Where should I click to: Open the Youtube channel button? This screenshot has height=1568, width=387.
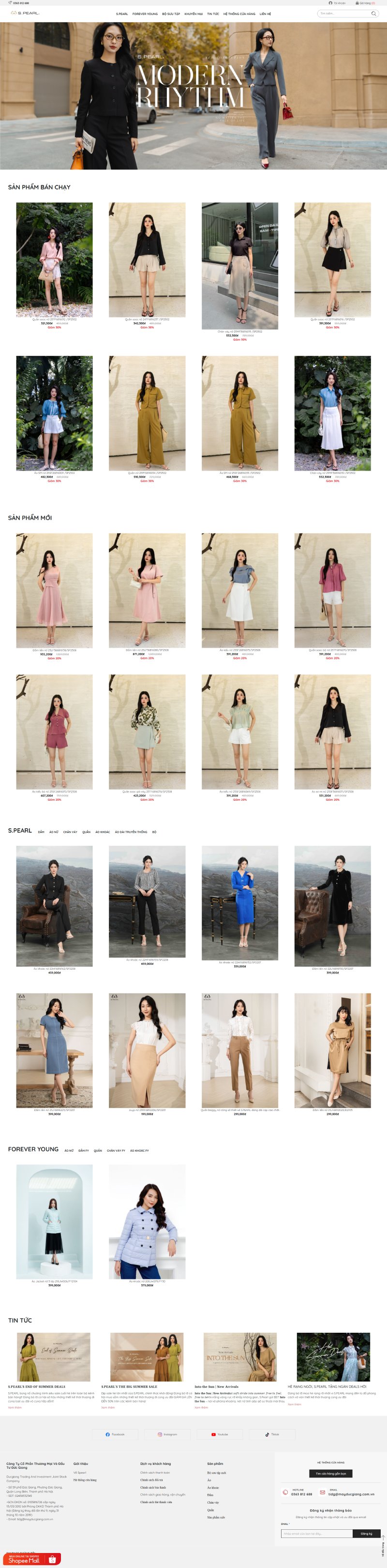coord(220,1434)
